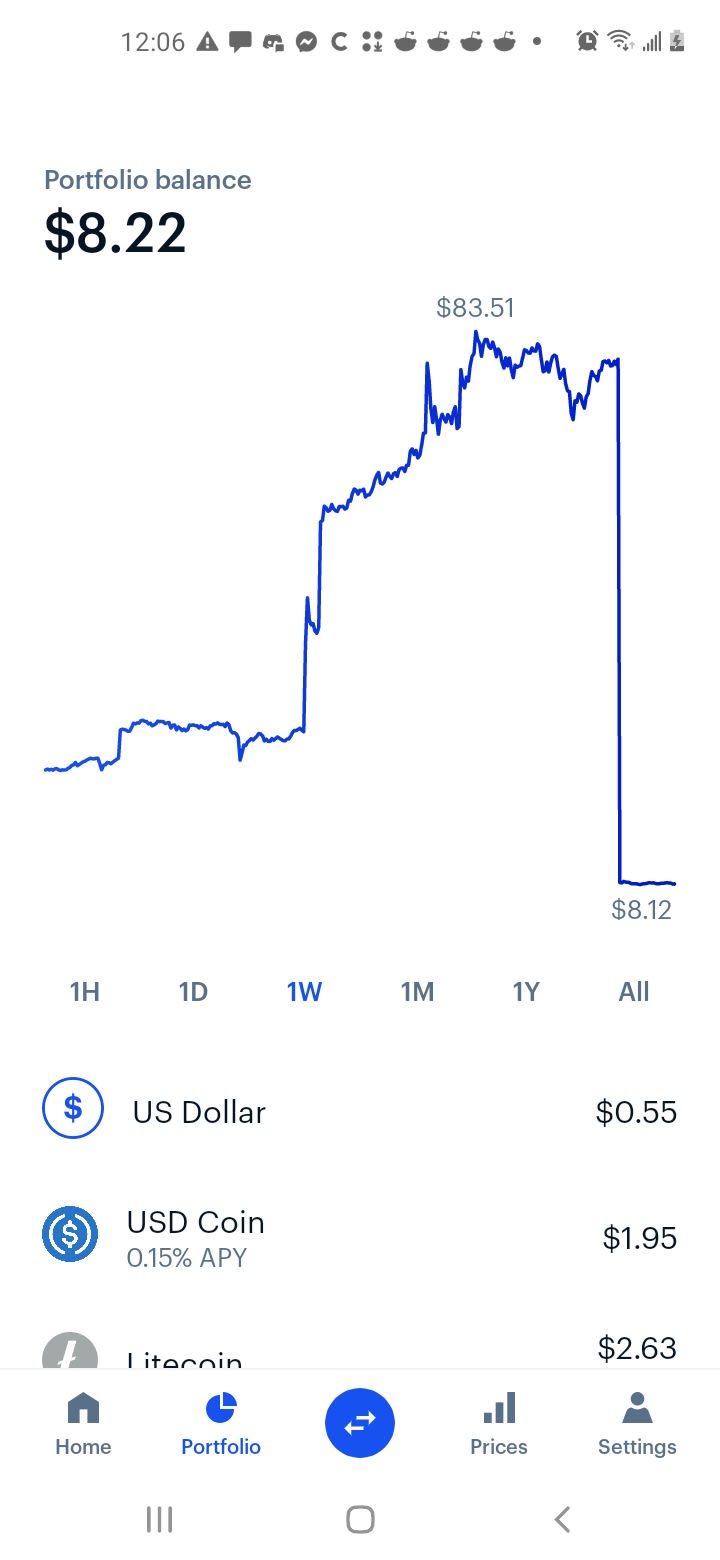The width and height of the screenshot is (720, 1560).
Task: Open recent apps from navigation bar
Action: click(159, 1520)
